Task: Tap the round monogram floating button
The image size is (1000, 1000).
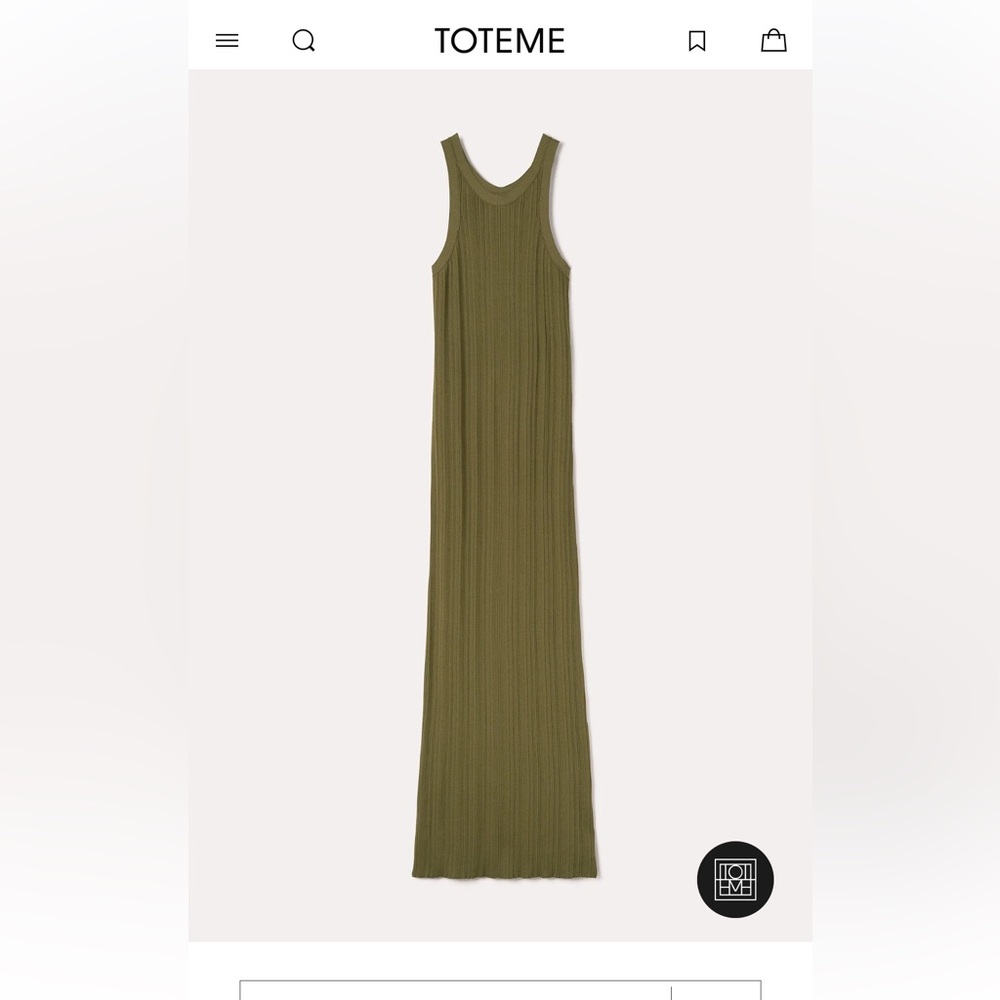Action: pyautogui.click(x=735, y=879)
